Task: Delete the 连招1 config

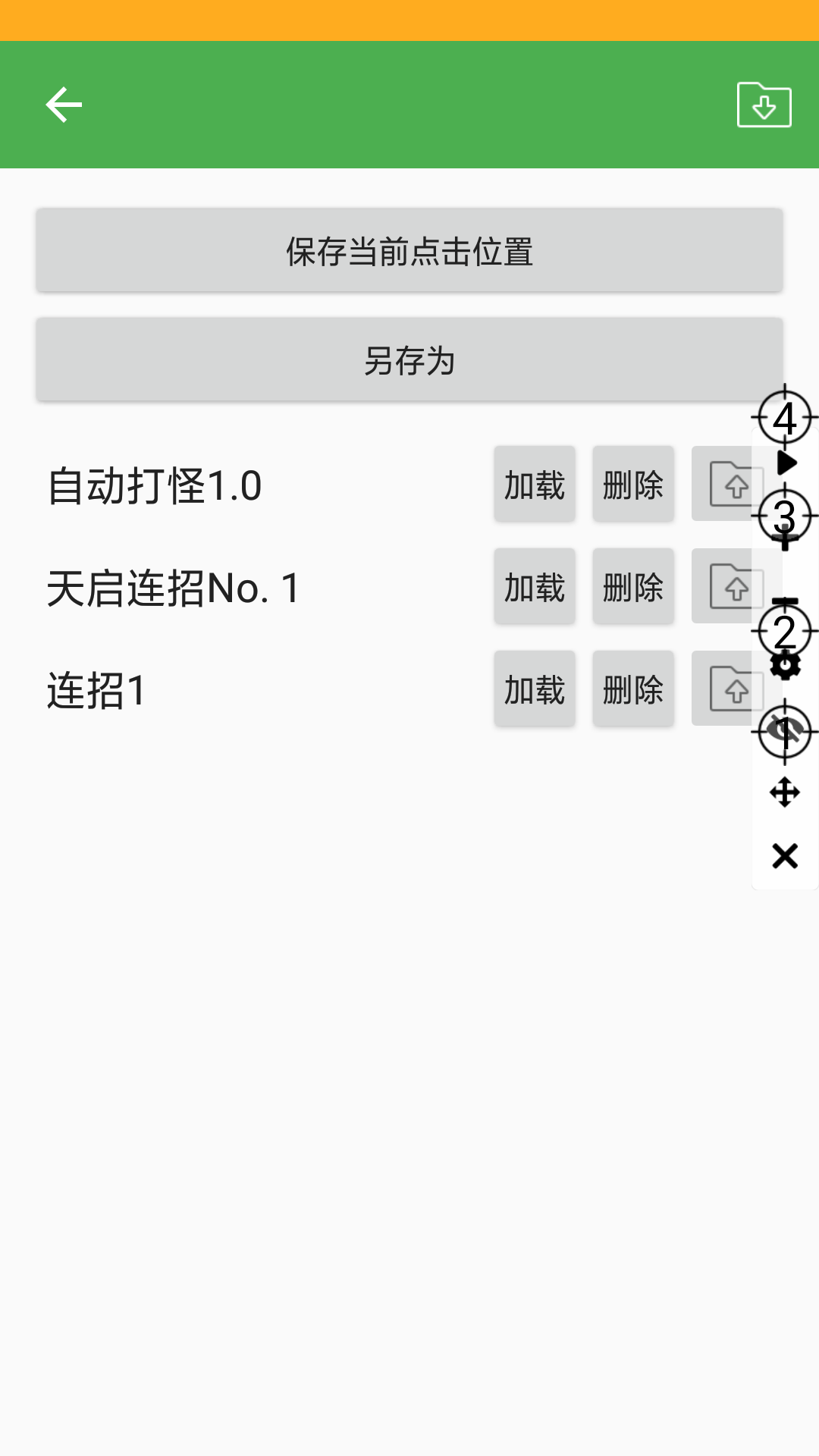Action: pos(633,689)
